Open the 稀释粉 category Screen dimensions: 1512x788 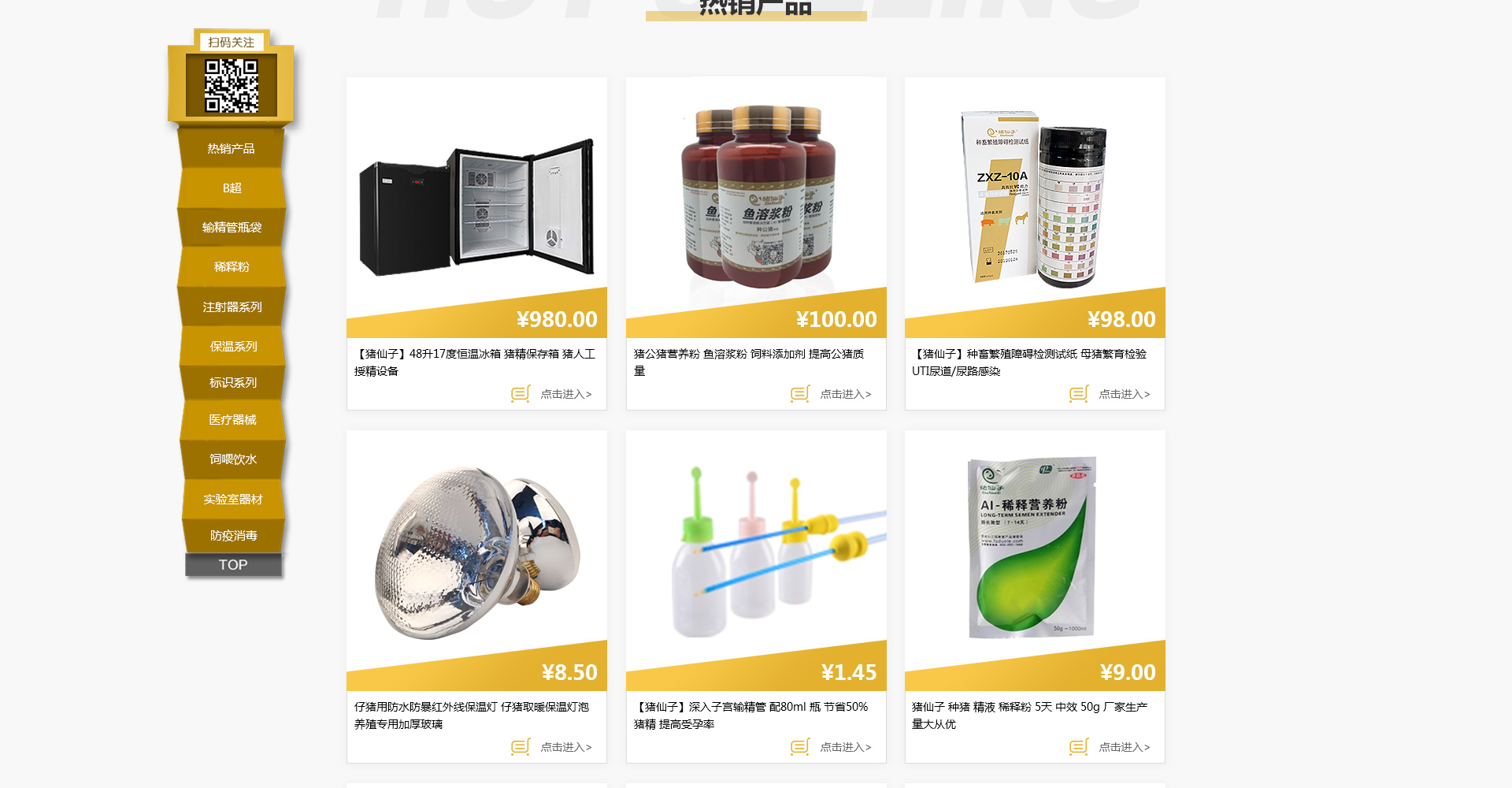[x=232, y=267]
